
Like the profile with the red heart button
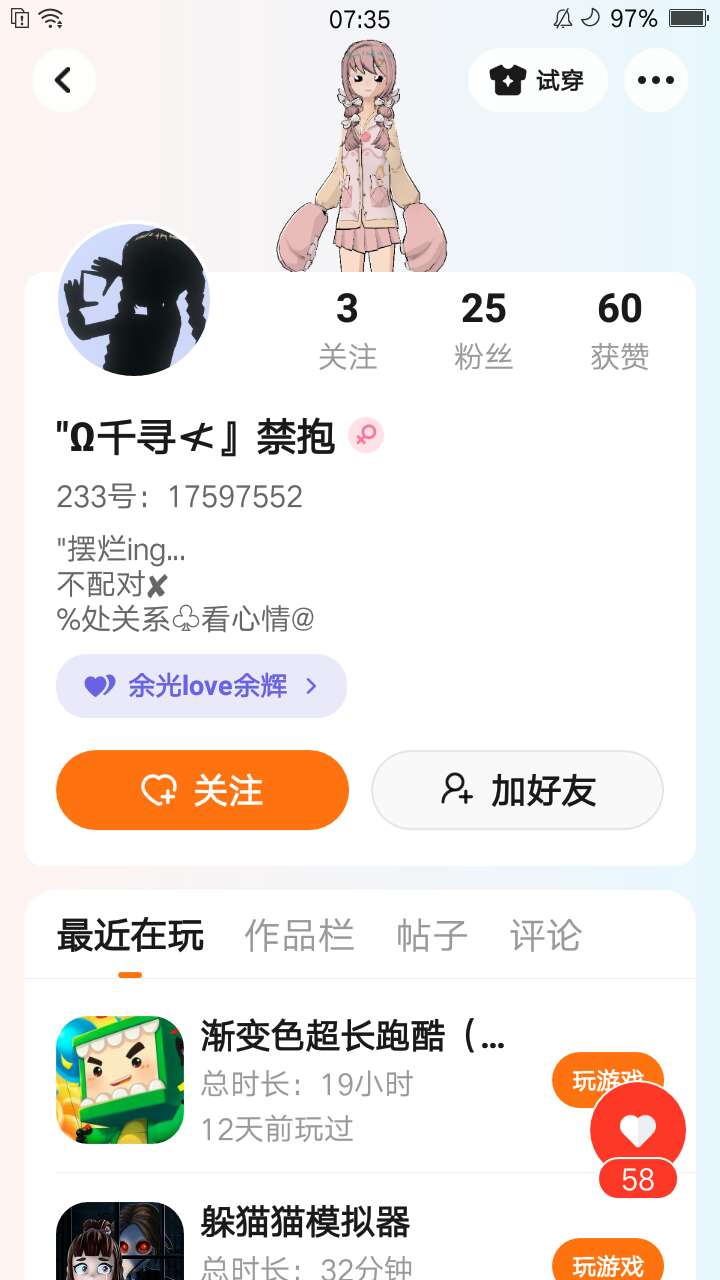(x=638, y=1130)
